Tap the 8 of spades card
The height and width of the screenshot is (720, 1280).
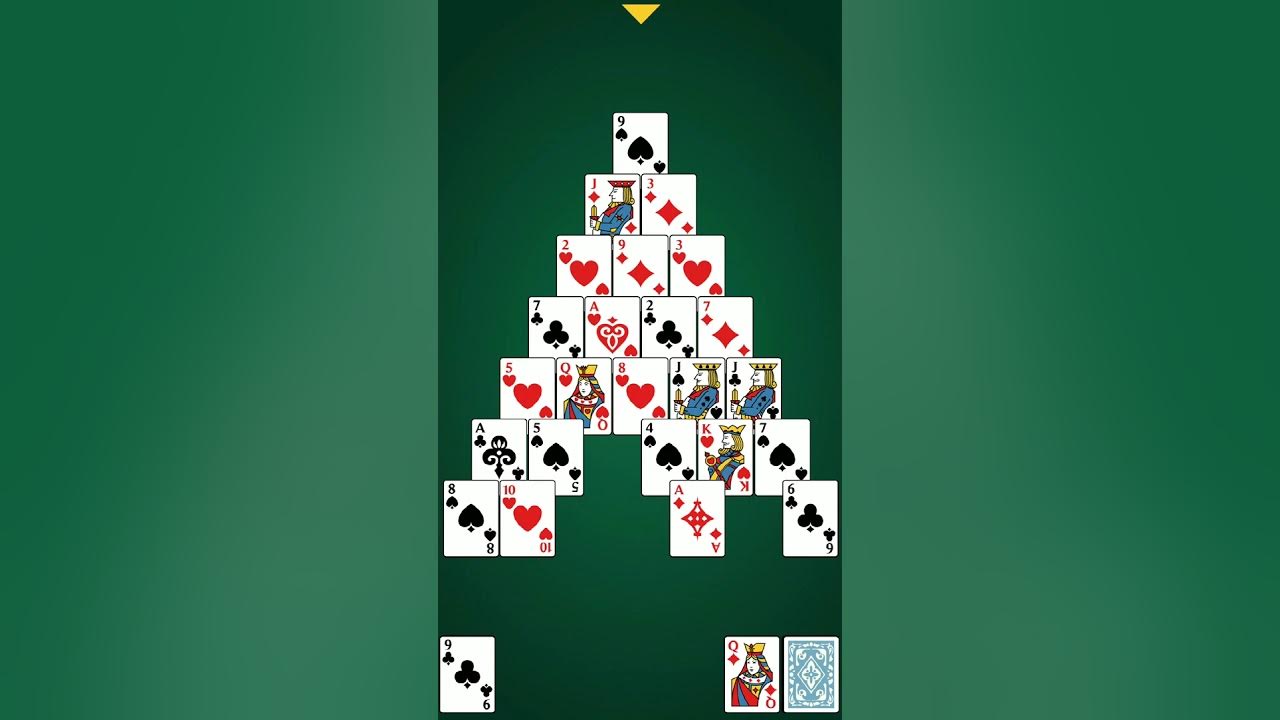pos(470,519)
